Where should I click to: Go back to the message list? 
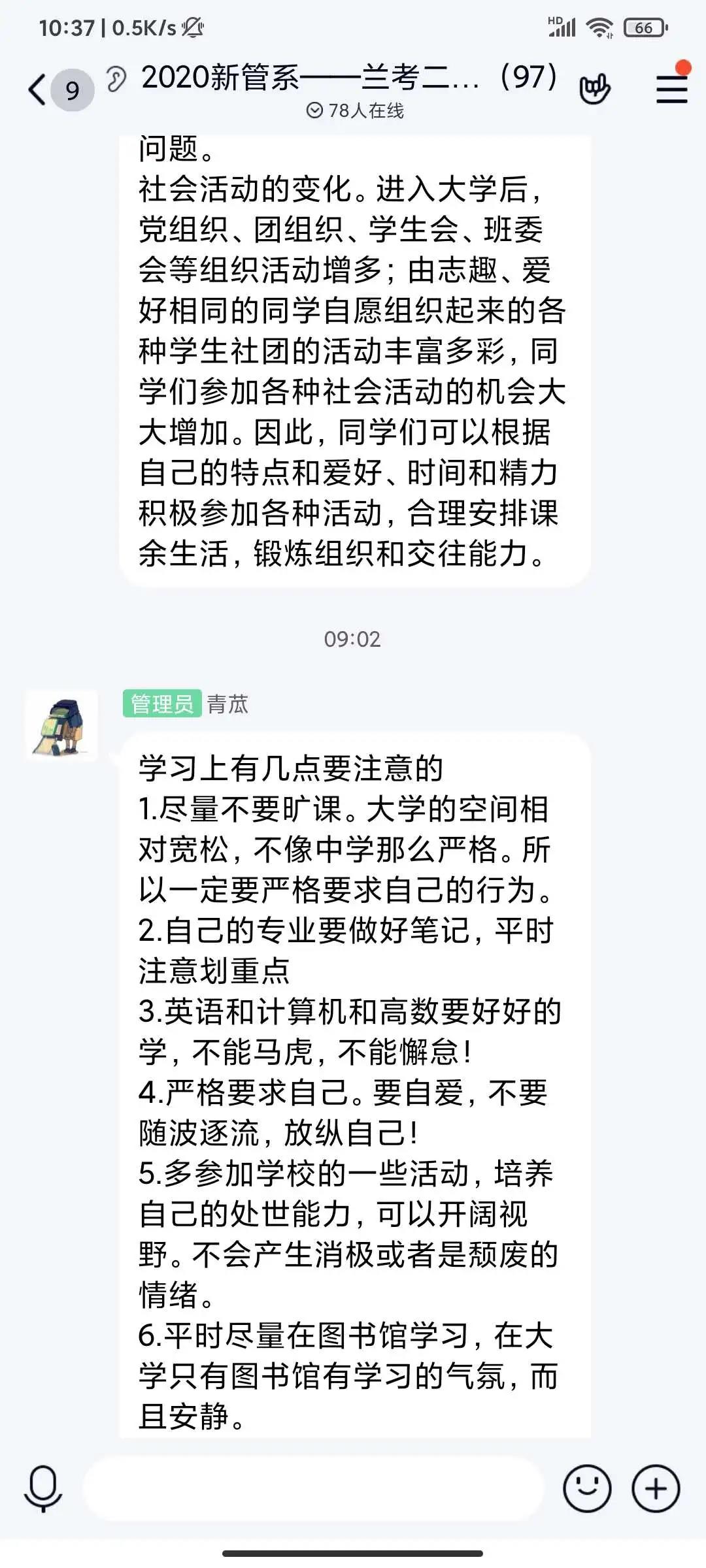[38, 90]
